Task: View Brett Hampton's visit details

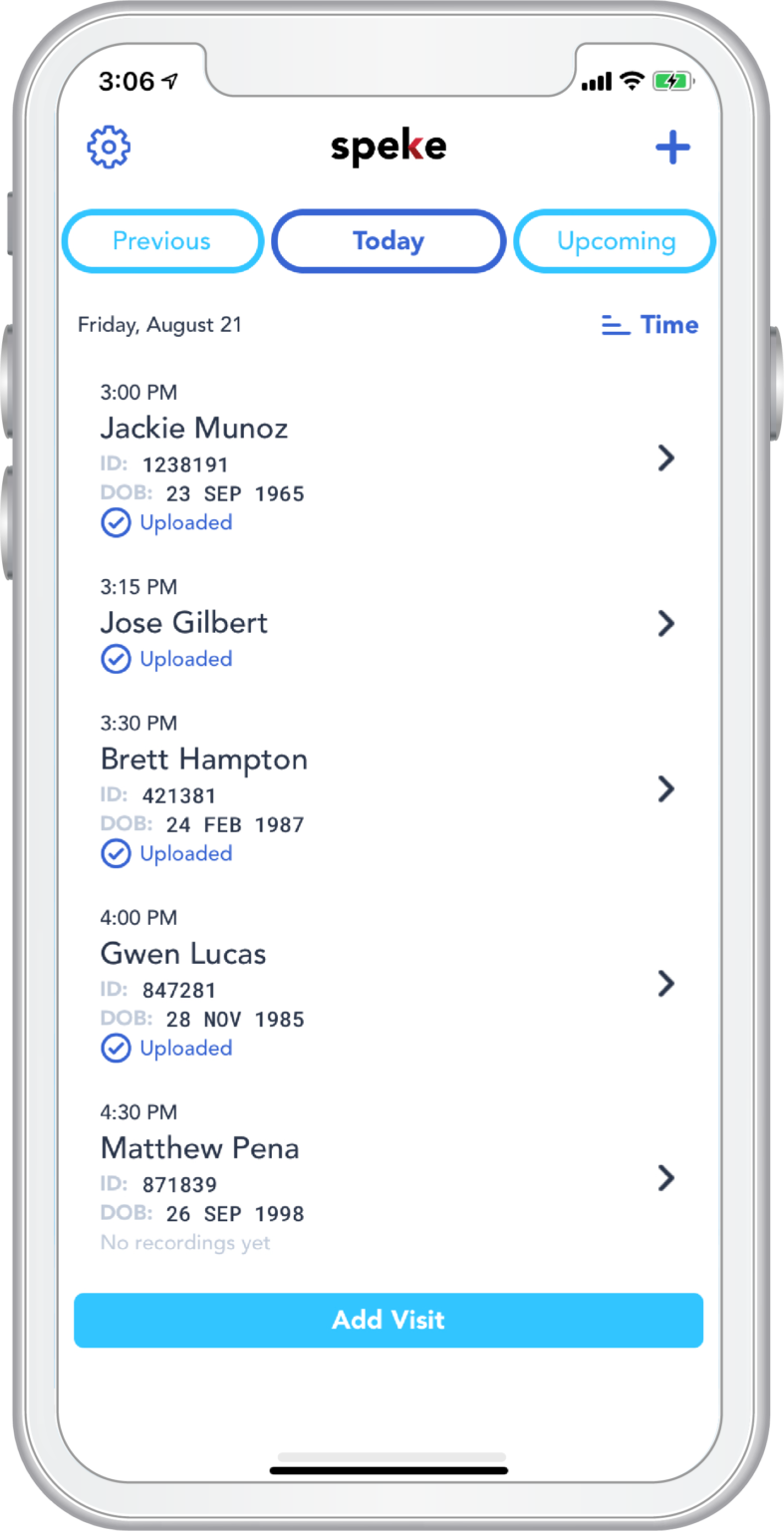Action: coord(389,788)
